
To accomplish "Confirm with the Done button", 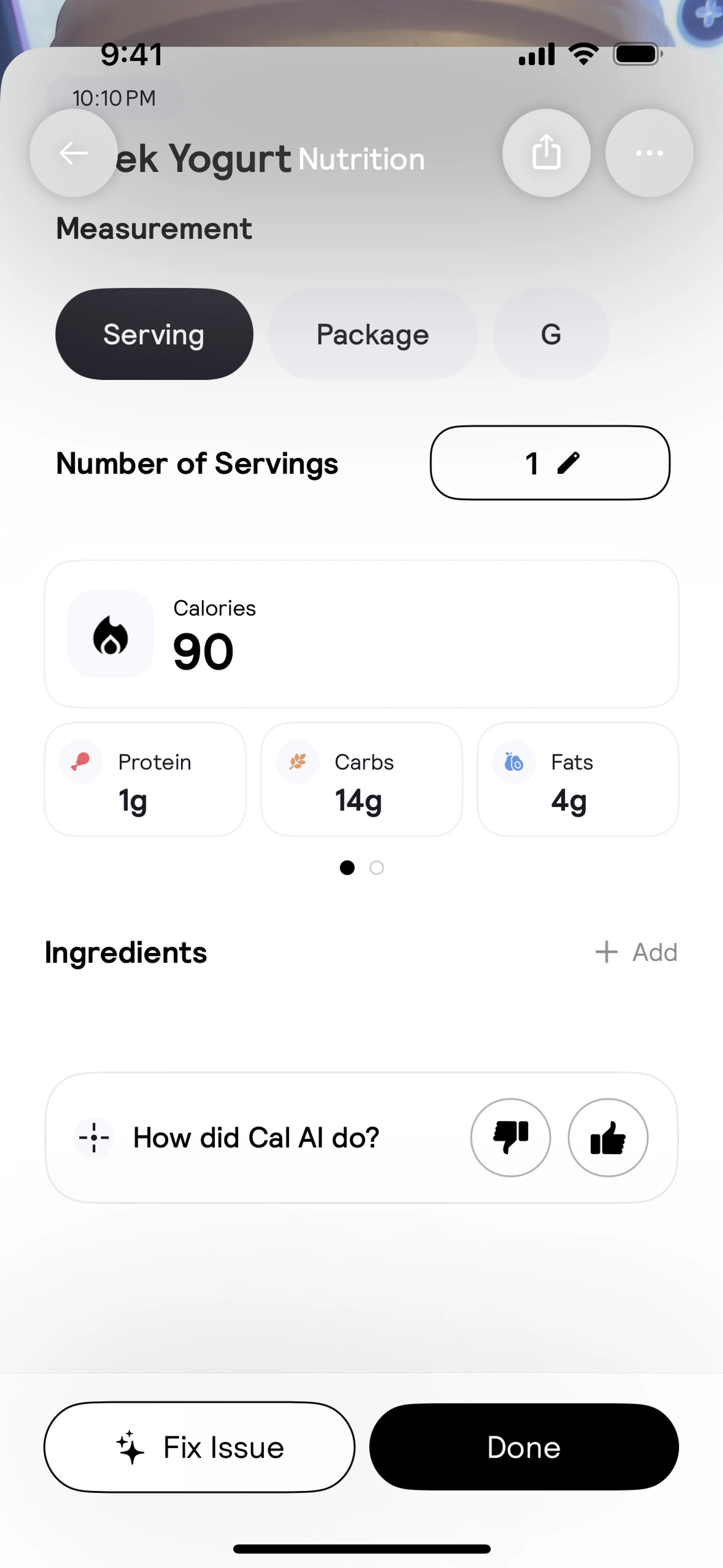I will pyautogui.click(x=524, y=1447).
